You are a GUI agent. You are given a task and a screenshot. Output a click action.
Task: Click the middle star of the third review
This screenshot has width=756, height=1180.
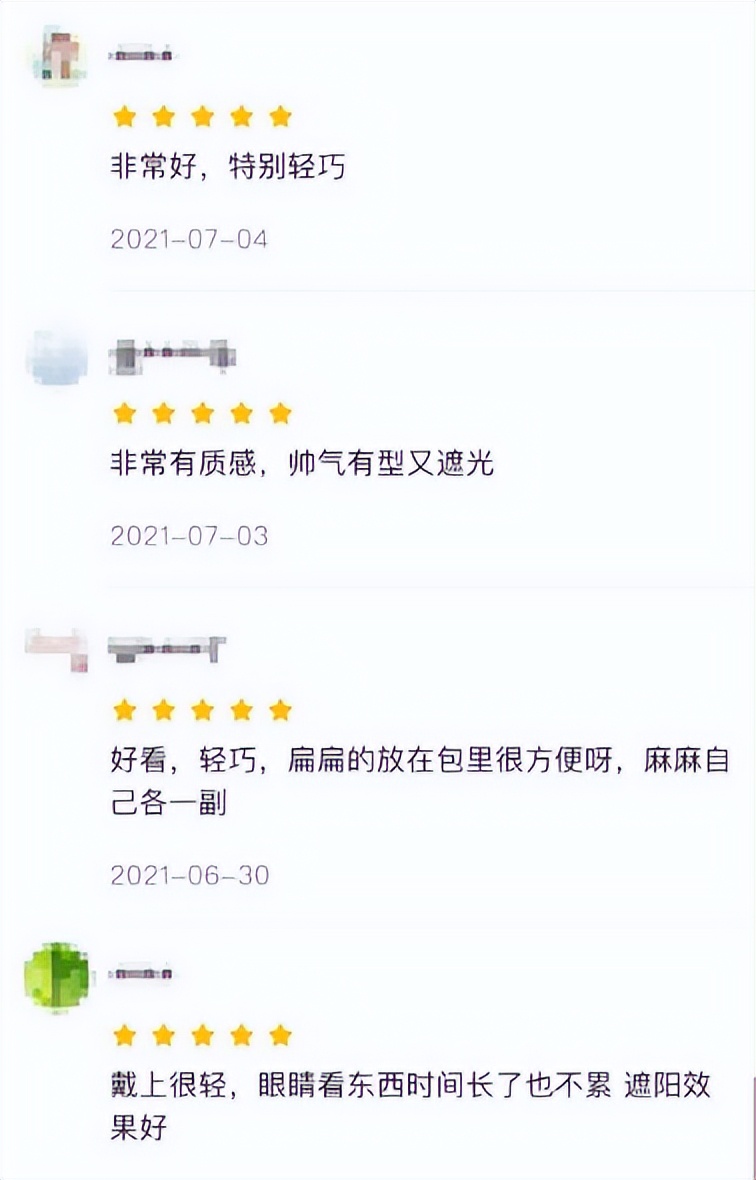coord(202,710)
